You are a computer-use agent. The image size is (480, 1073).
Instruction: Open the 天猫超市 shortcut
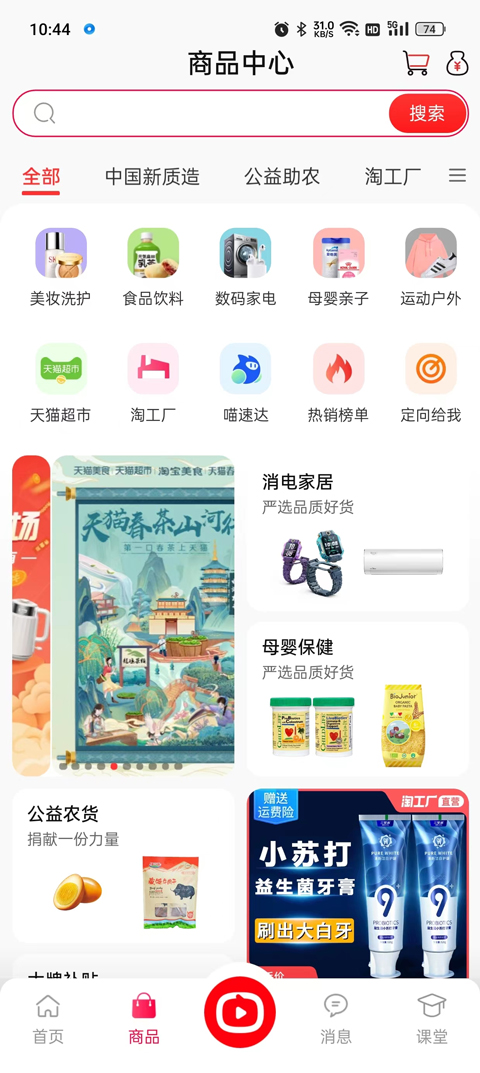(x=60, y=383)
